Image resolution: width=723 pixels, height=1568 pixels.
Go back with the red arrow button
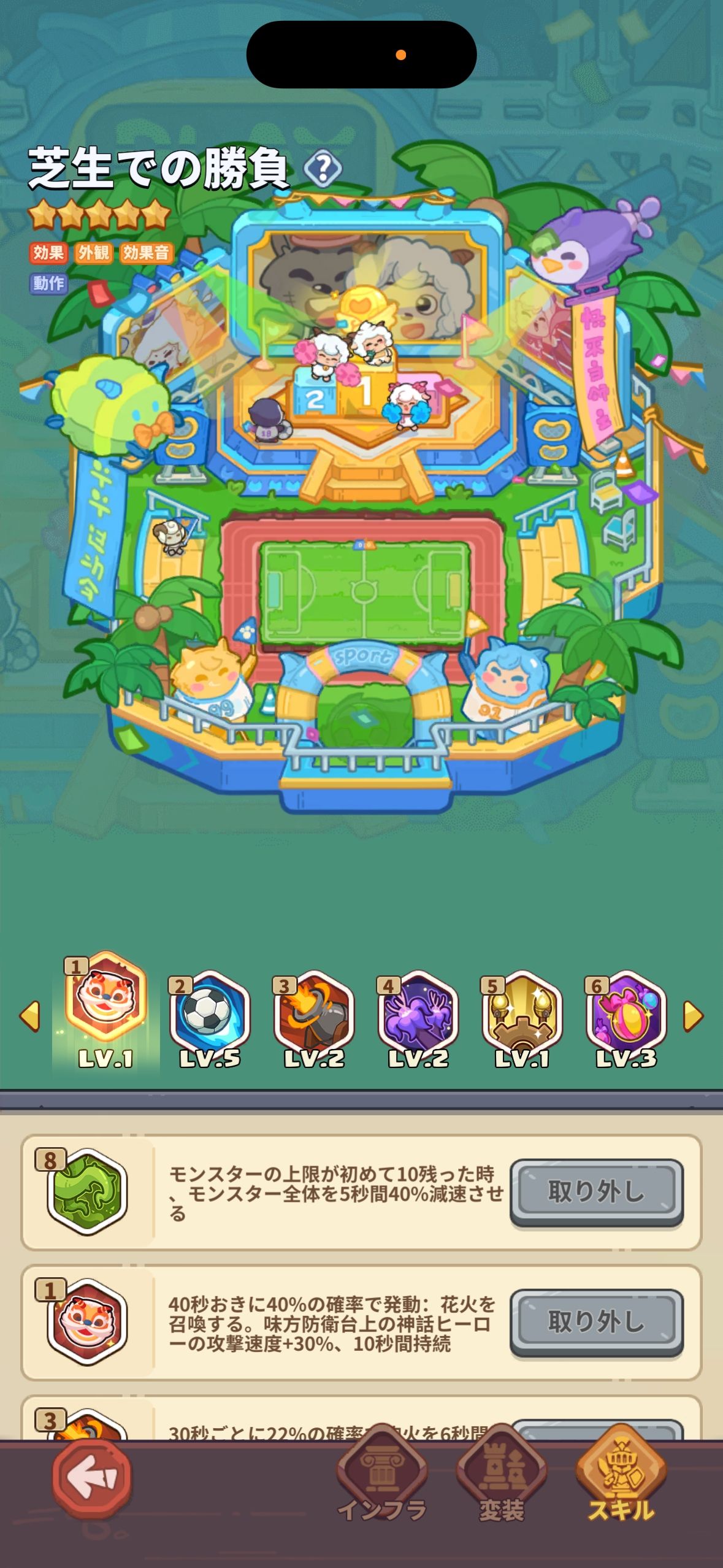(91, 1478)
